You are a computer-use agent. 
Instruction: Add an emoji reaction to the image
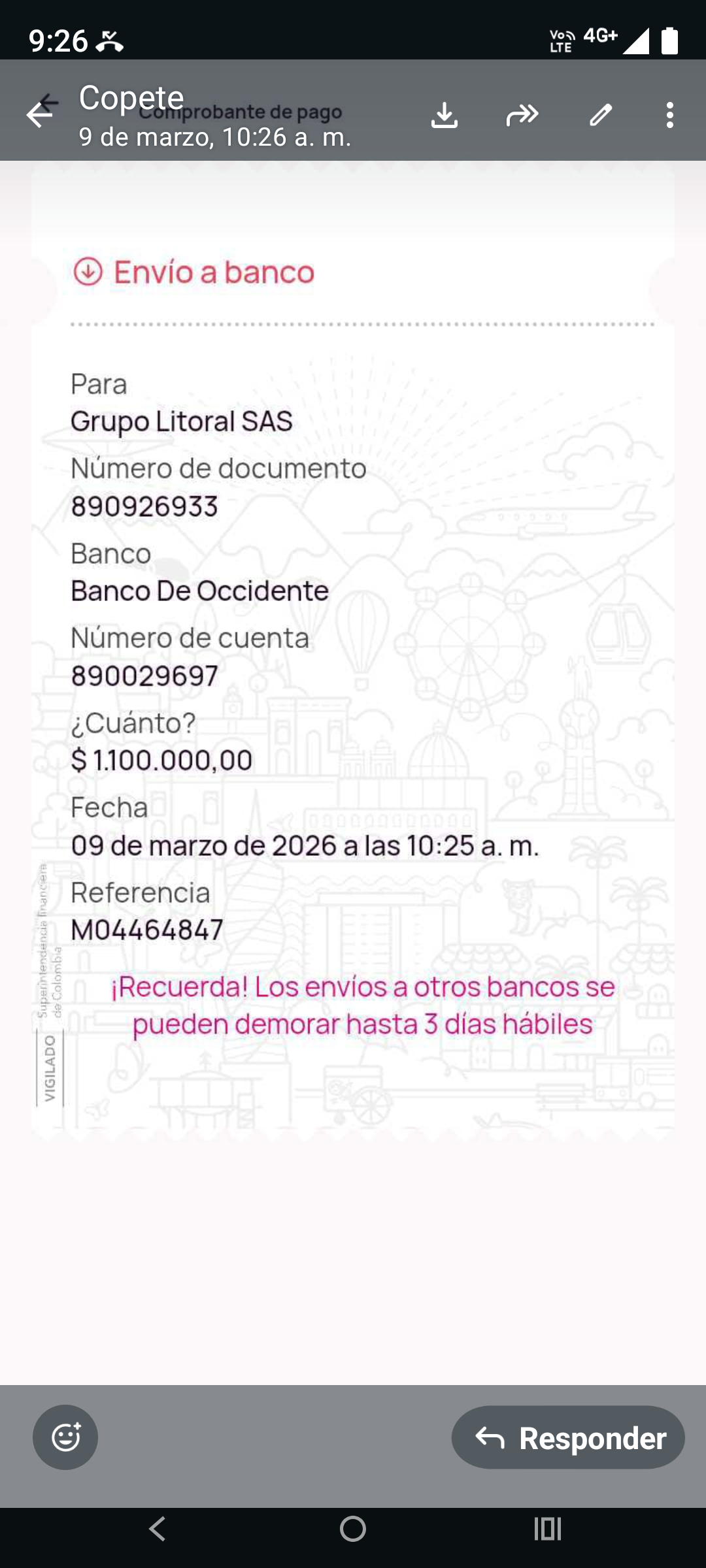pyautogui.click(x=65, y=1437)
